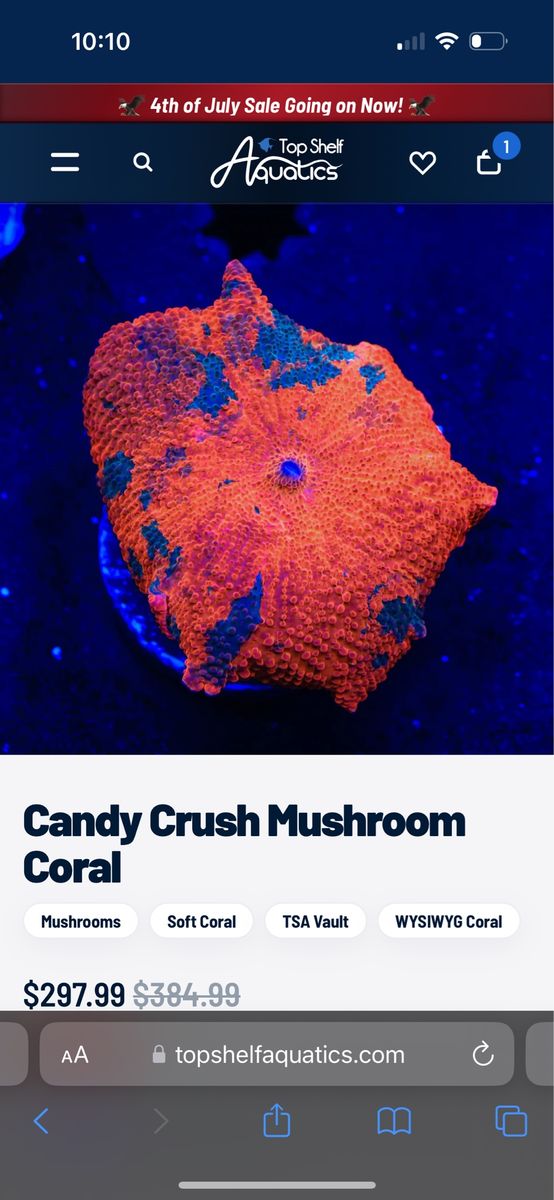This screenshot has height=1200, width=554.
Task: Share this page
Action: point(276,1120)
